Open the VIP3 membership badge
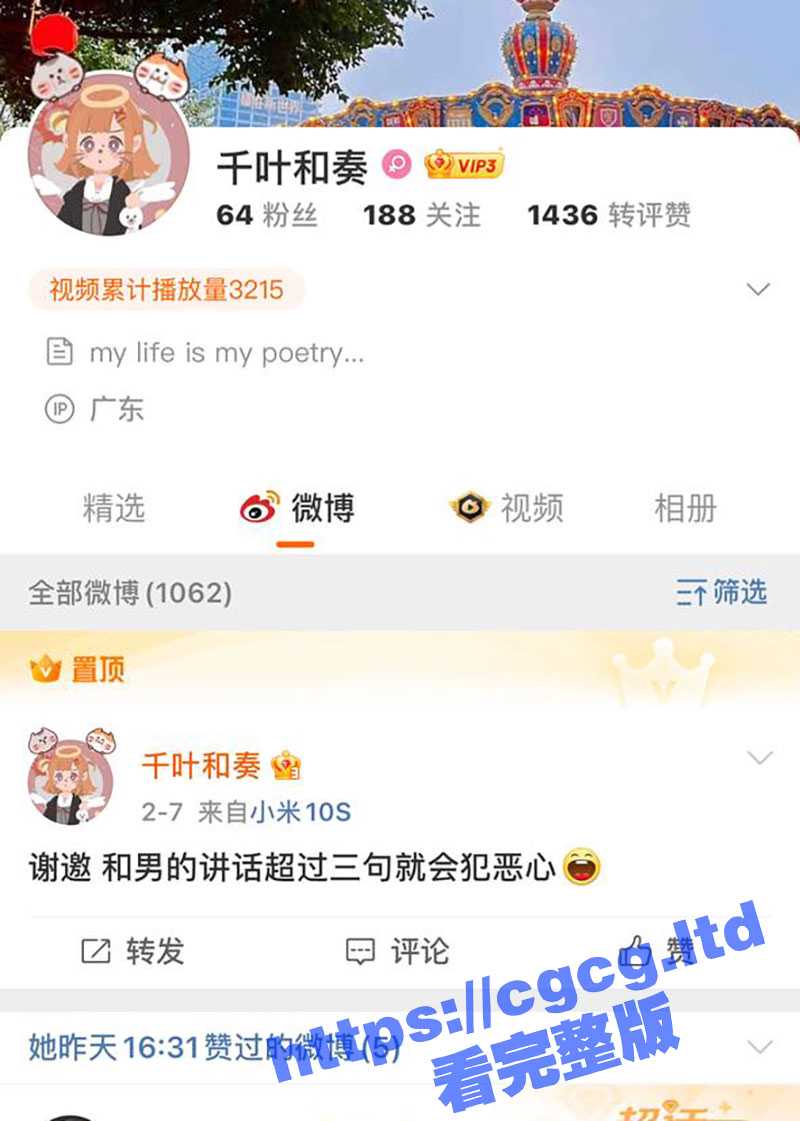 463,164
